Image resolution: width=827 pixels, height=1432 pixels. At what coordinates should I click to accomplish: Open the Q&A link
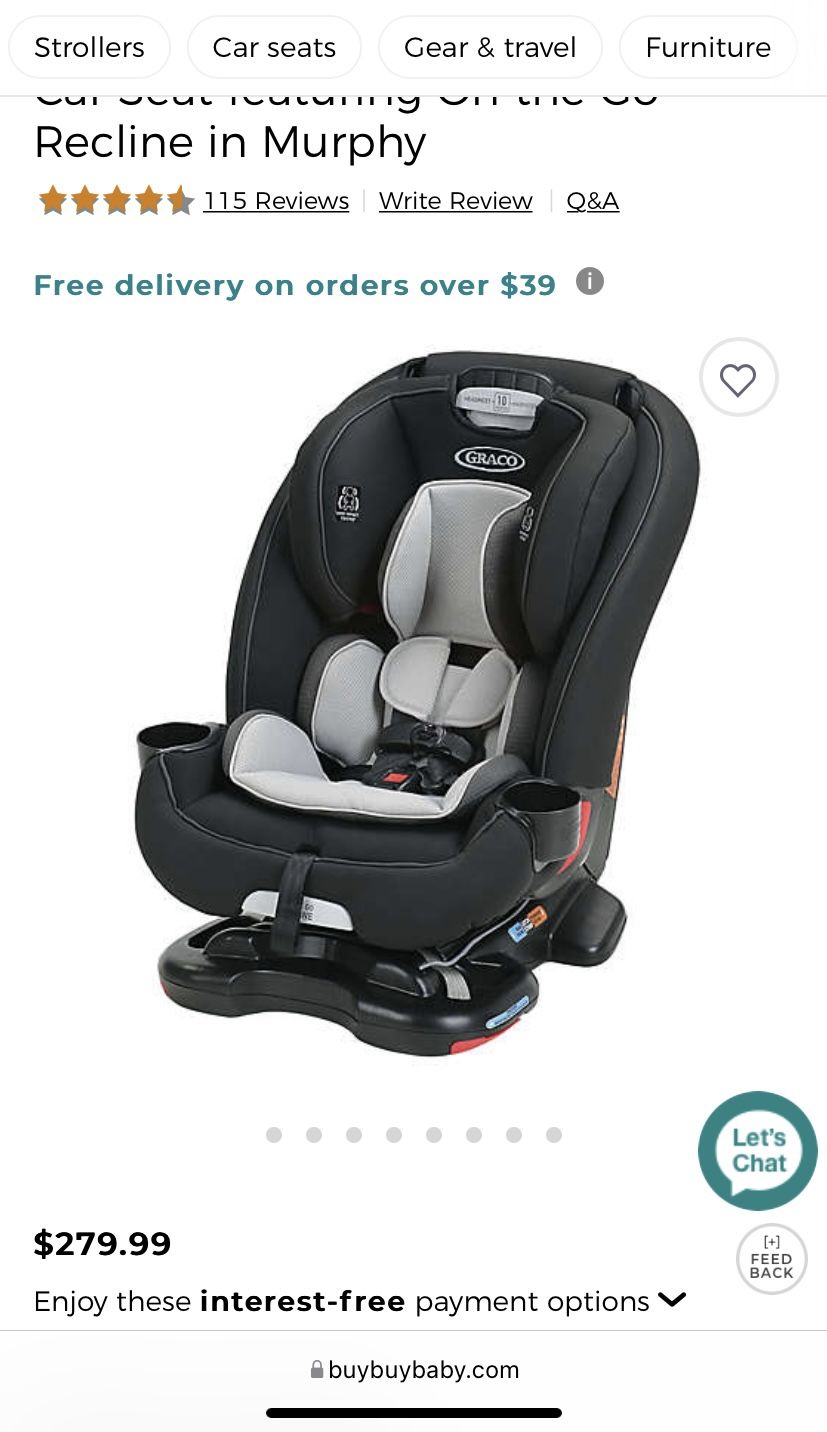pyautogui.click(x=592, y=201)
